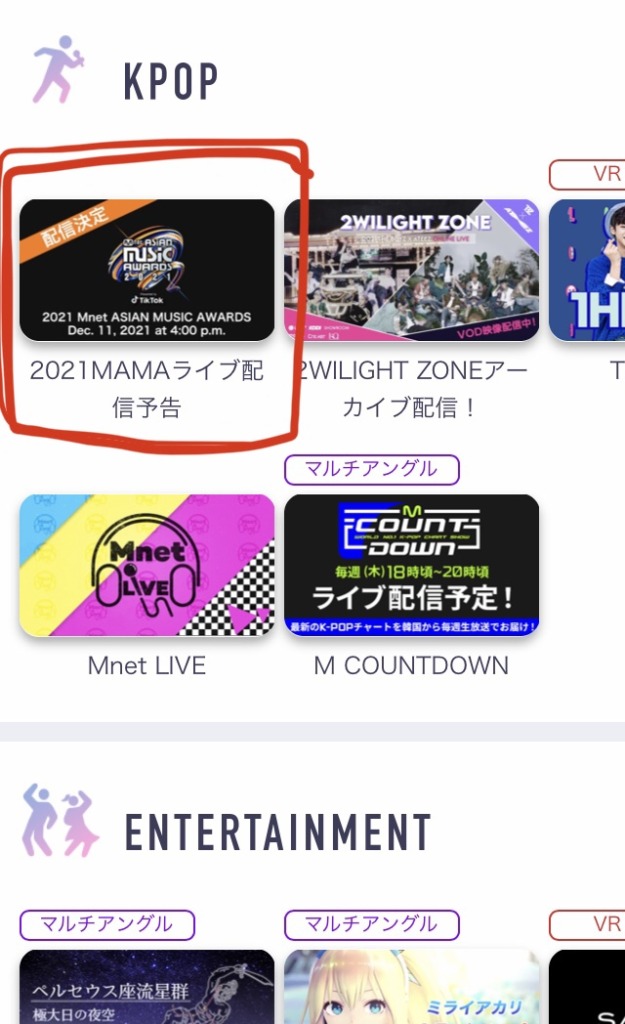This screenshot has height=1024, width=625.
Task: Open the partly visible VR card in KPOP
Action: [x=588, y=270]
